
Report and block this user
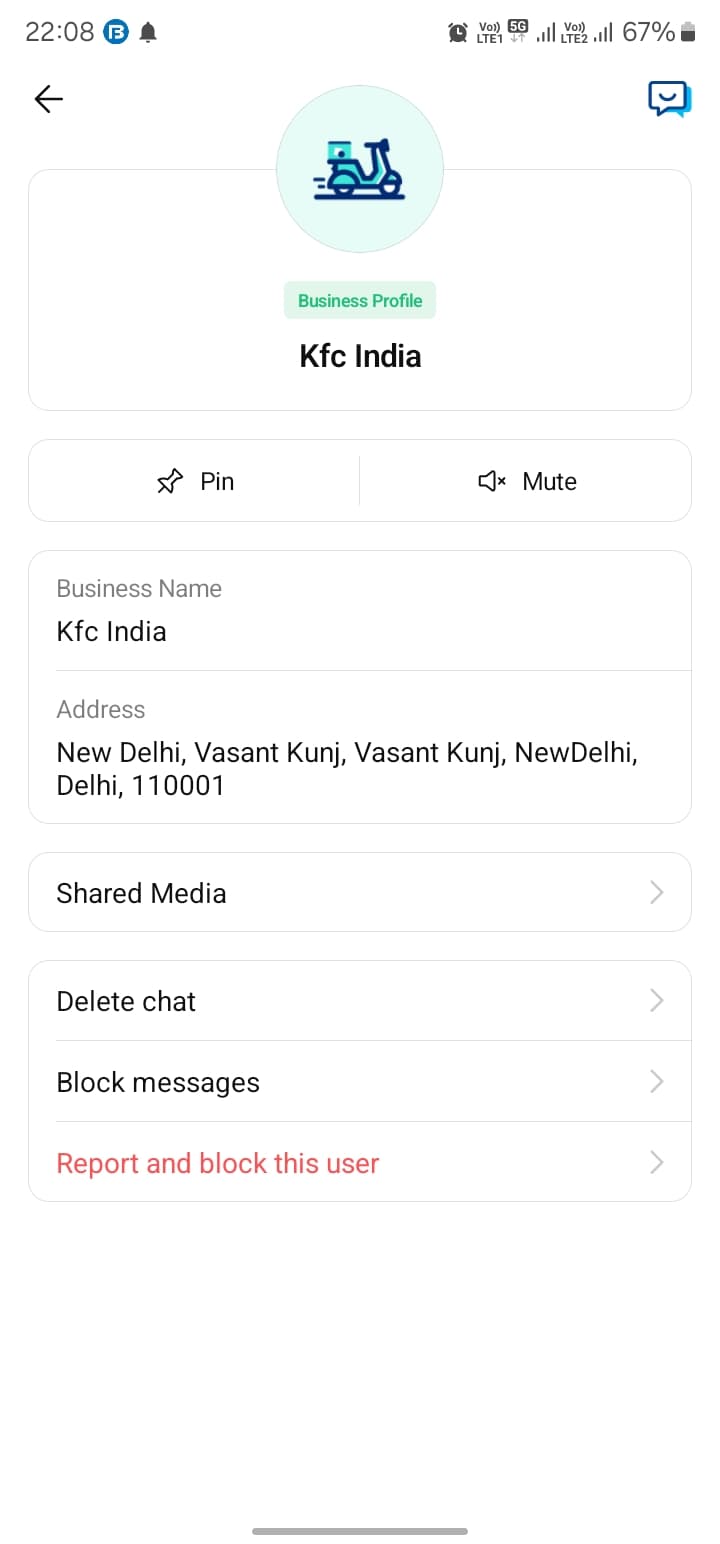point(359,1163)
